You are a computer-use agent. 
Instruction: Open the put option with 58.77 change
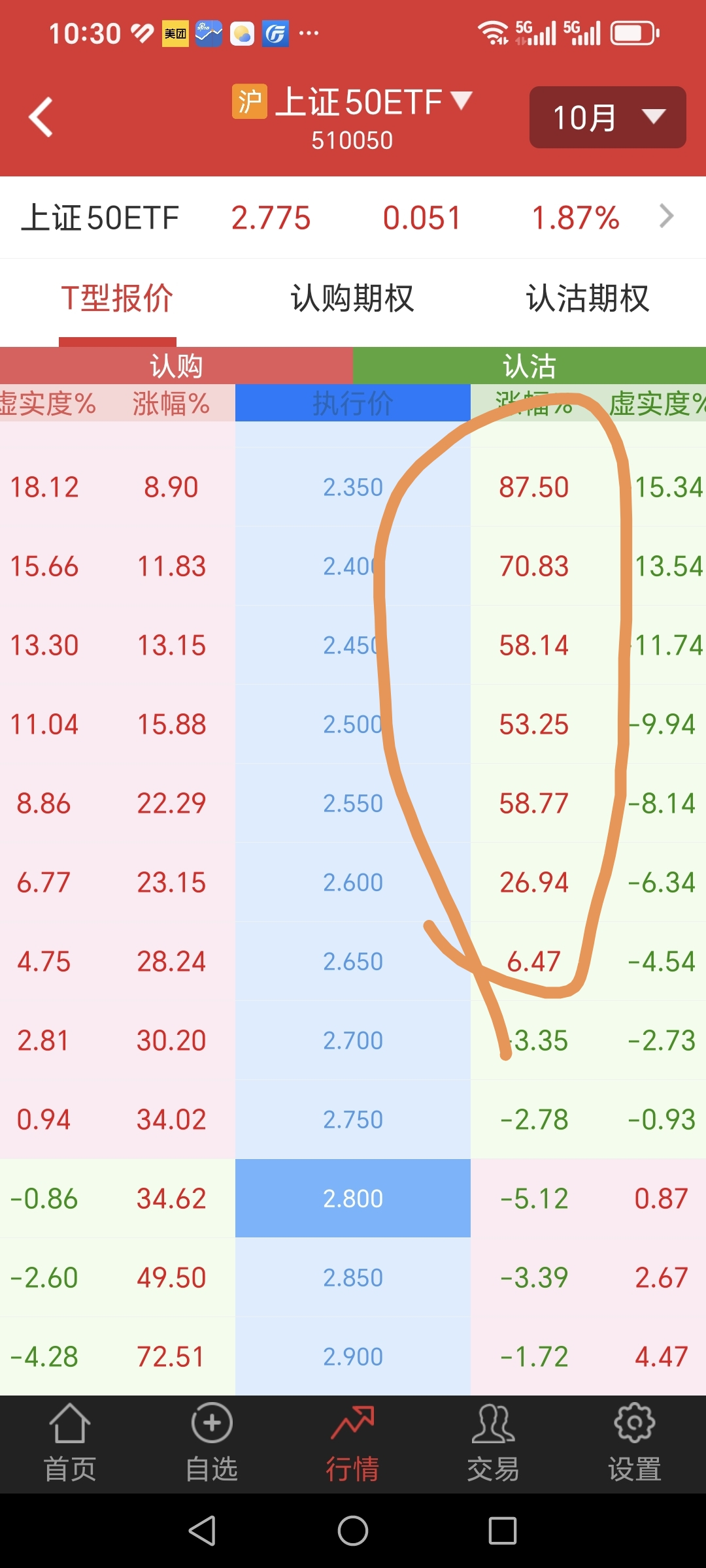pos(588,804)
